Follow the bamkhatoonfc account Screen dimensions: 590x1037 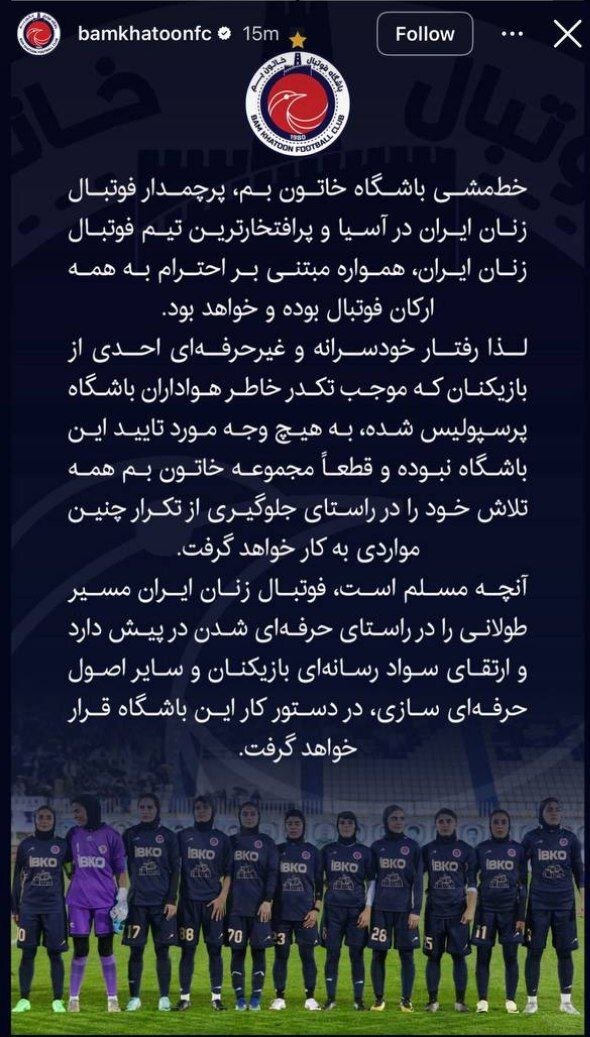click(x=425, y=34)
